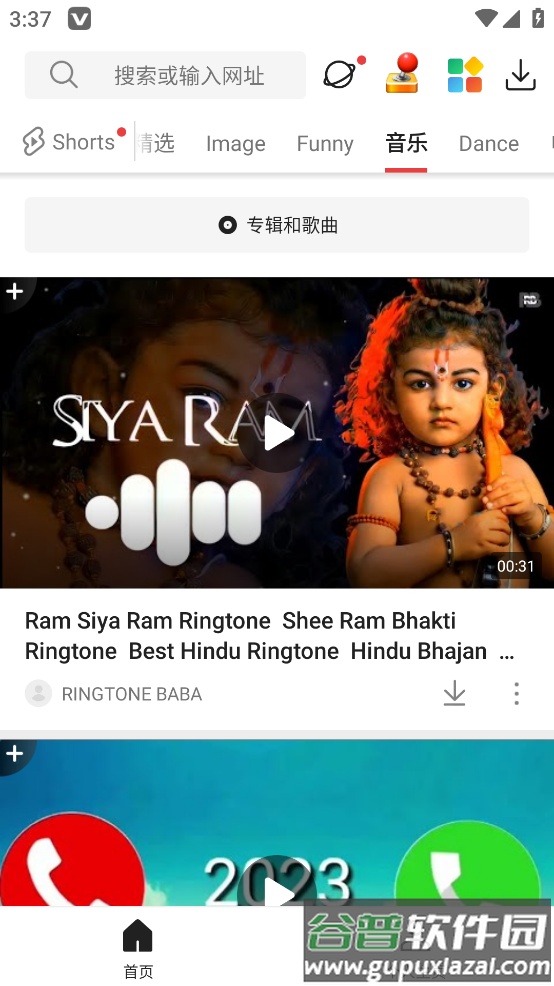Open more options for Ram Siya Ram Ringtone

click(x=516, y=694)
